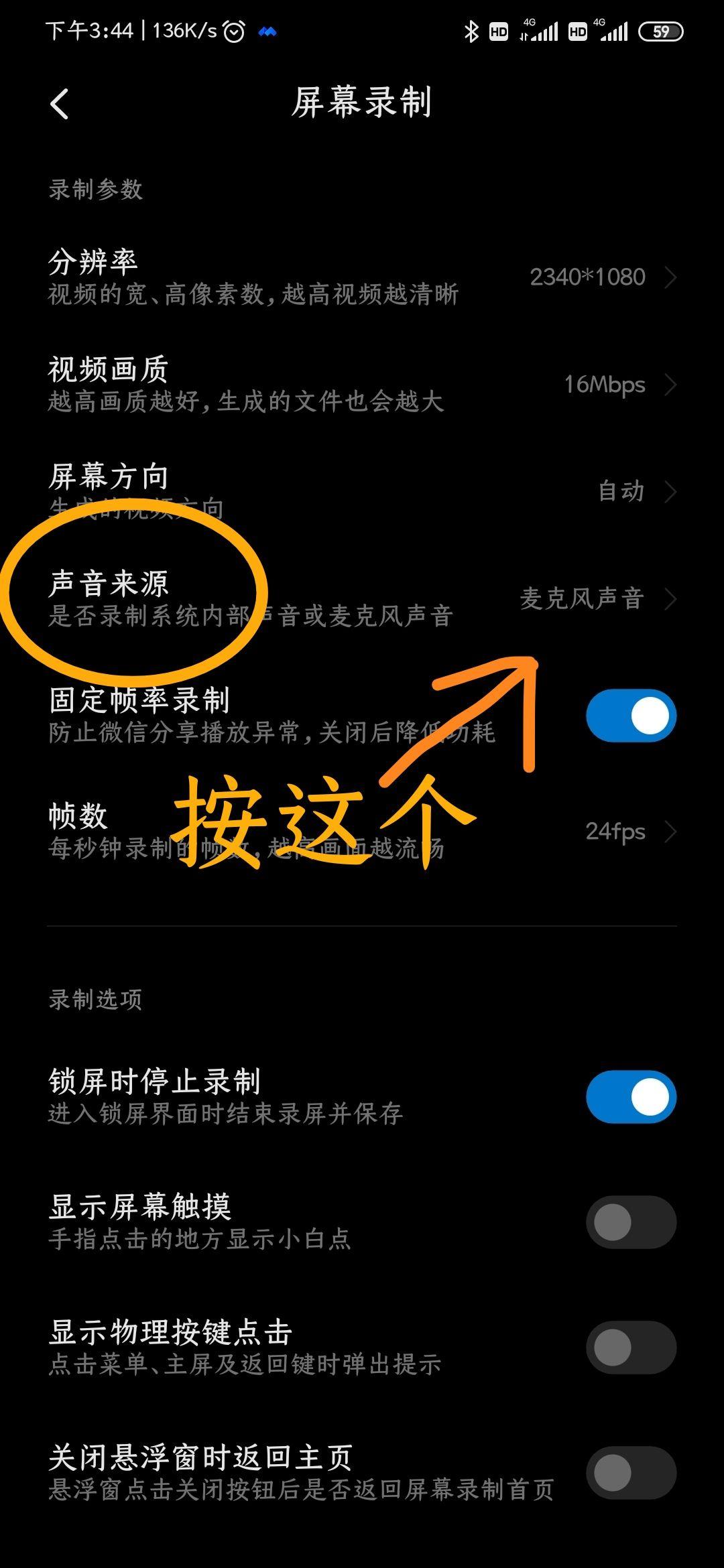Toggle off 固定帧率录制 switch
Image resolution: width=724 pixels, height=1568 pixels.
[631, 716]
